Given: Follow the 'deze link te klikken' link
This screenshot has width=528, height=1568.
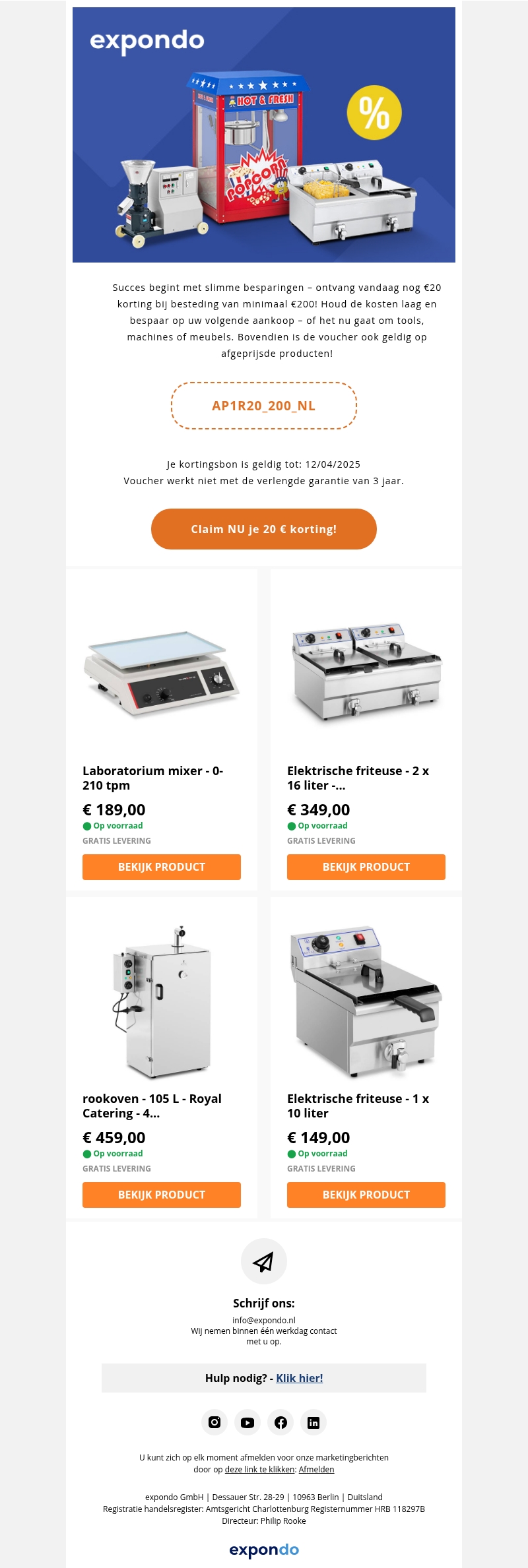Looking at the screenshot, I should tap(259, 1469).
